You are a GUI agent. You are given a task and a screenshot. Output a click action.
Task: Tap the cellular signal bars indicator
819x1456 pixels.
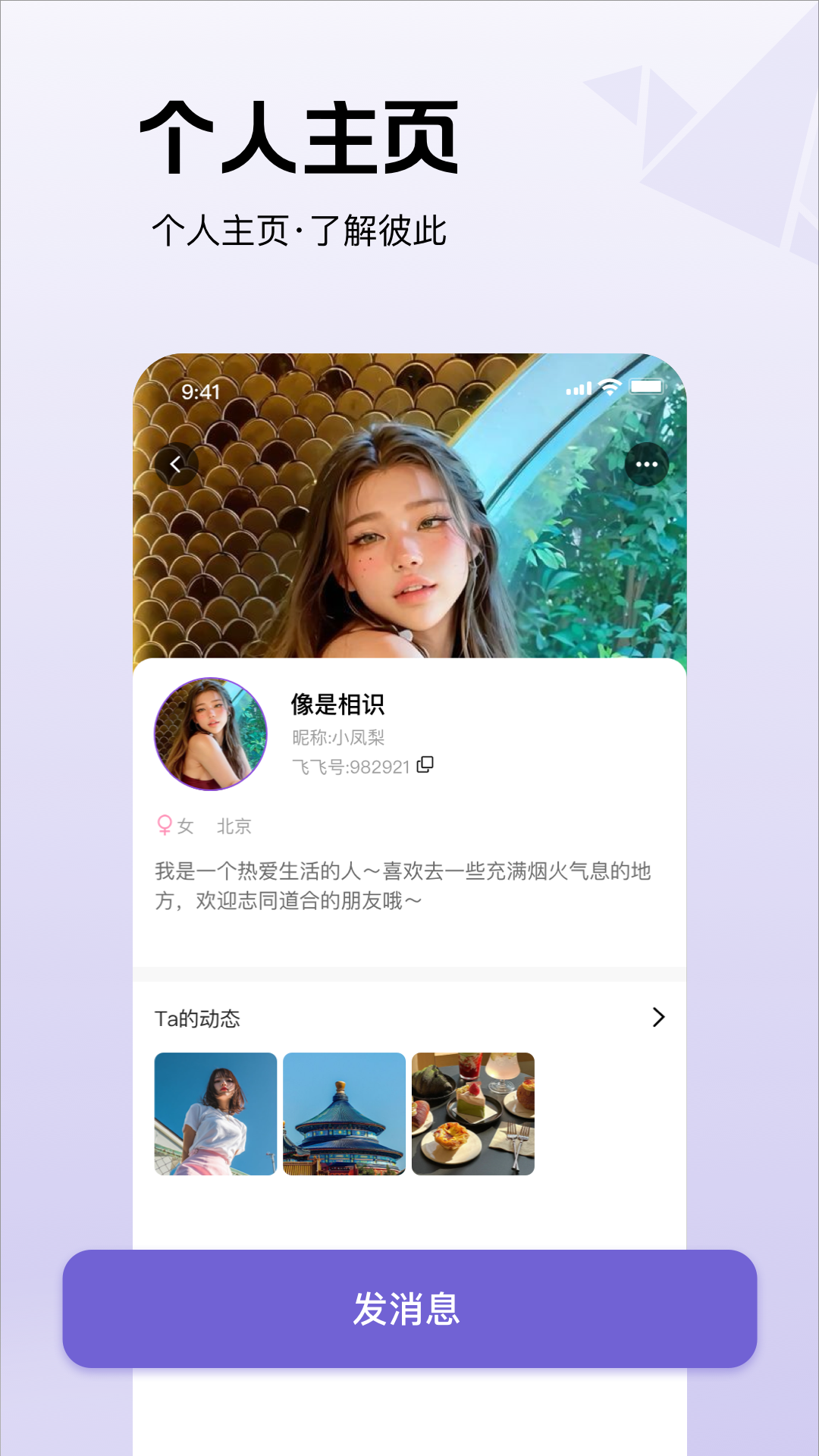[x=579, y=388]
